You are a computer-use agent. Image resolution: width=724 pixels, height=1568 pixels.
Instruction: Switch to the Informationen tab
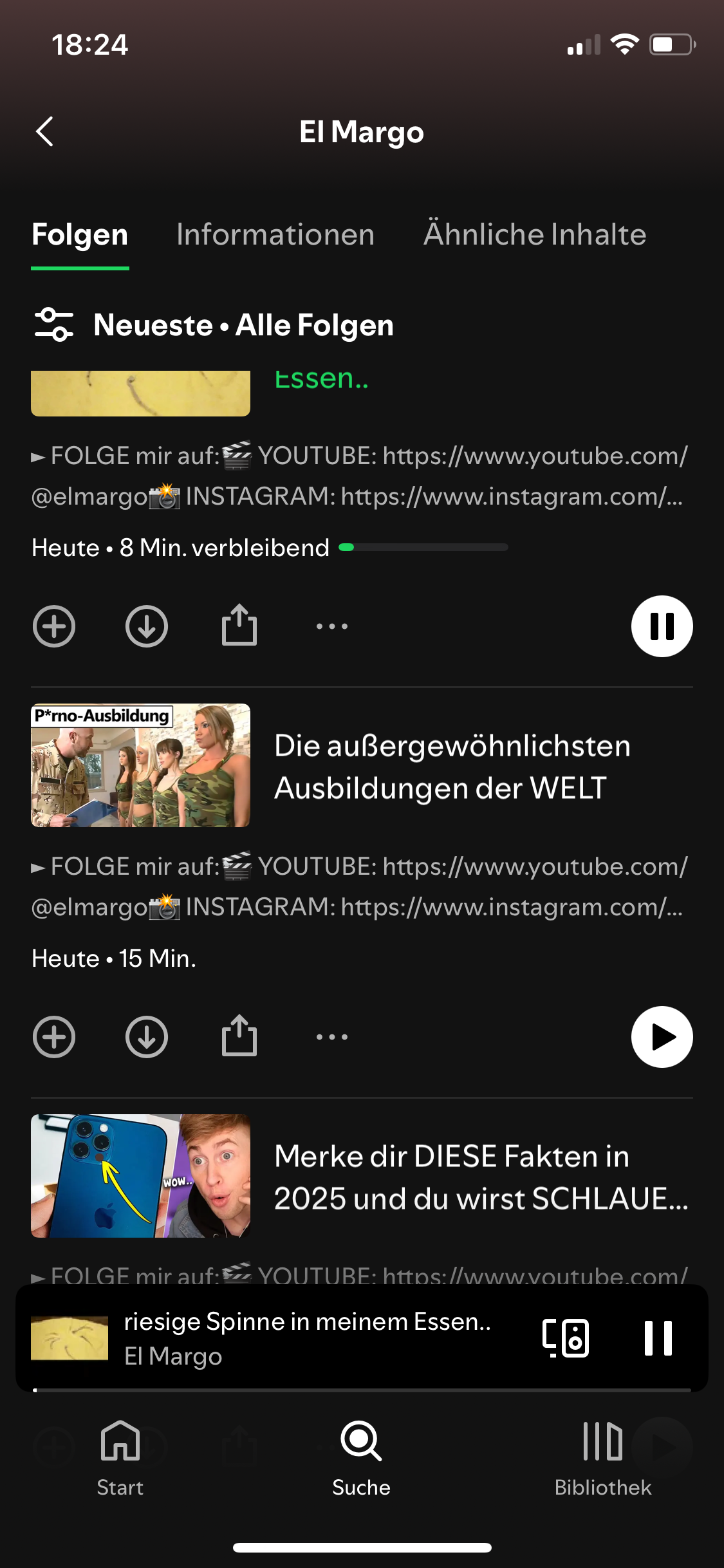[x=275, y=235]
